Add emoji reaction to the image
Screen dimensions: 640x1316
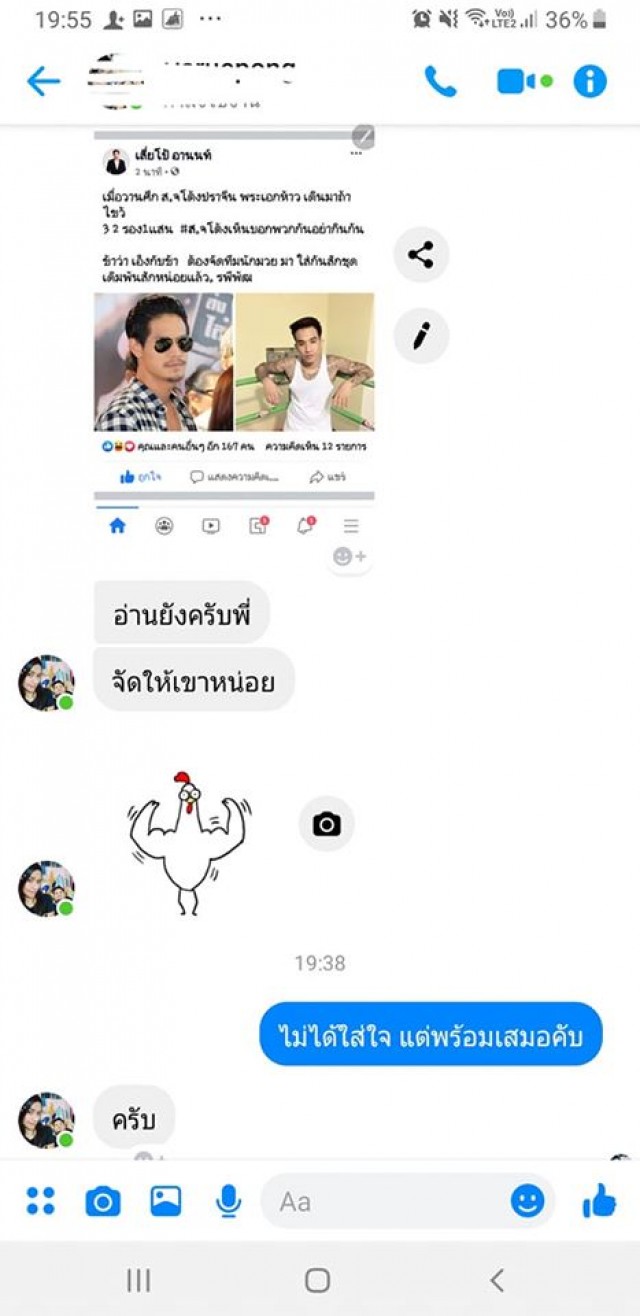[349, 557]
